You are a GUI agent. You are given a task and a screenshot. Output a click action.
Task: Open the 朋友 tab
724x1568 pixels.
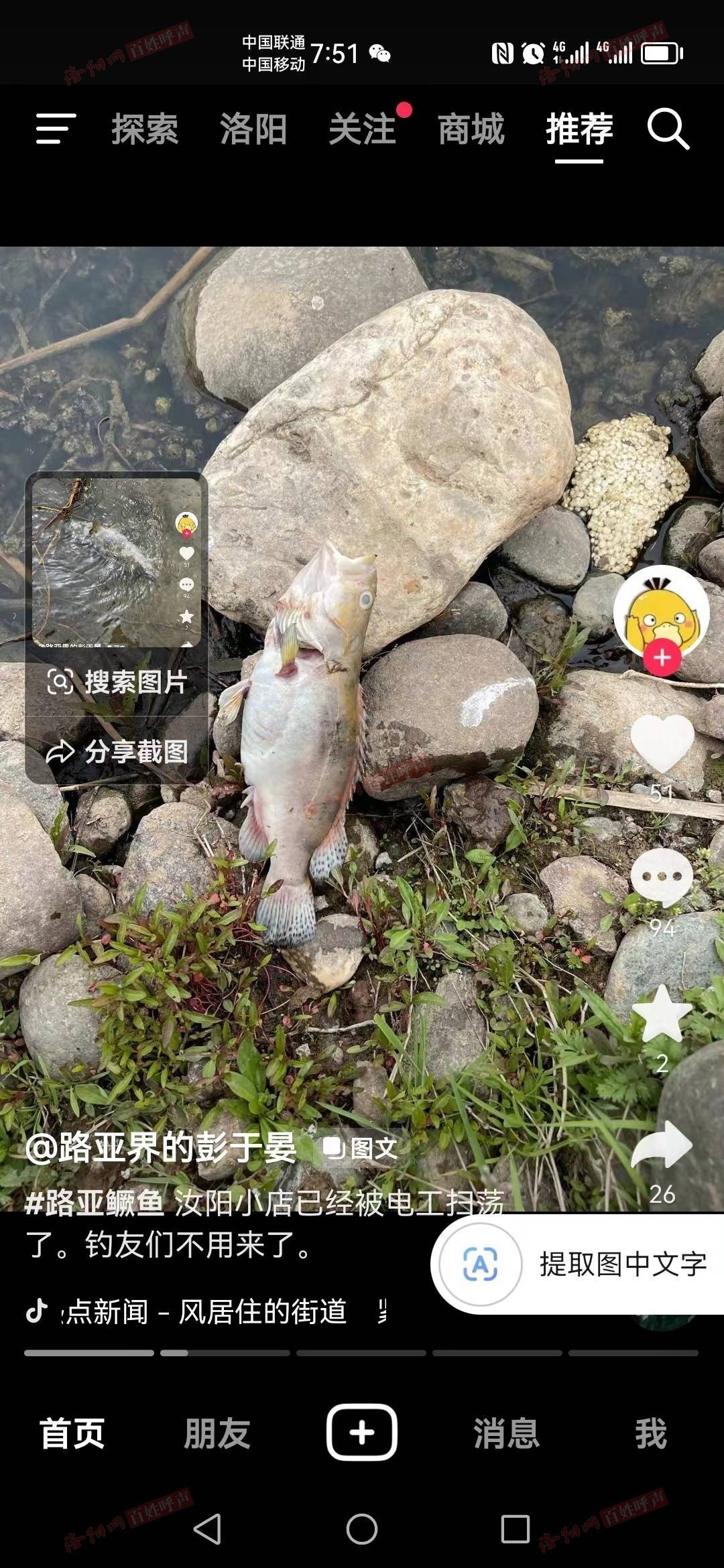click(x=217, y=1433)
